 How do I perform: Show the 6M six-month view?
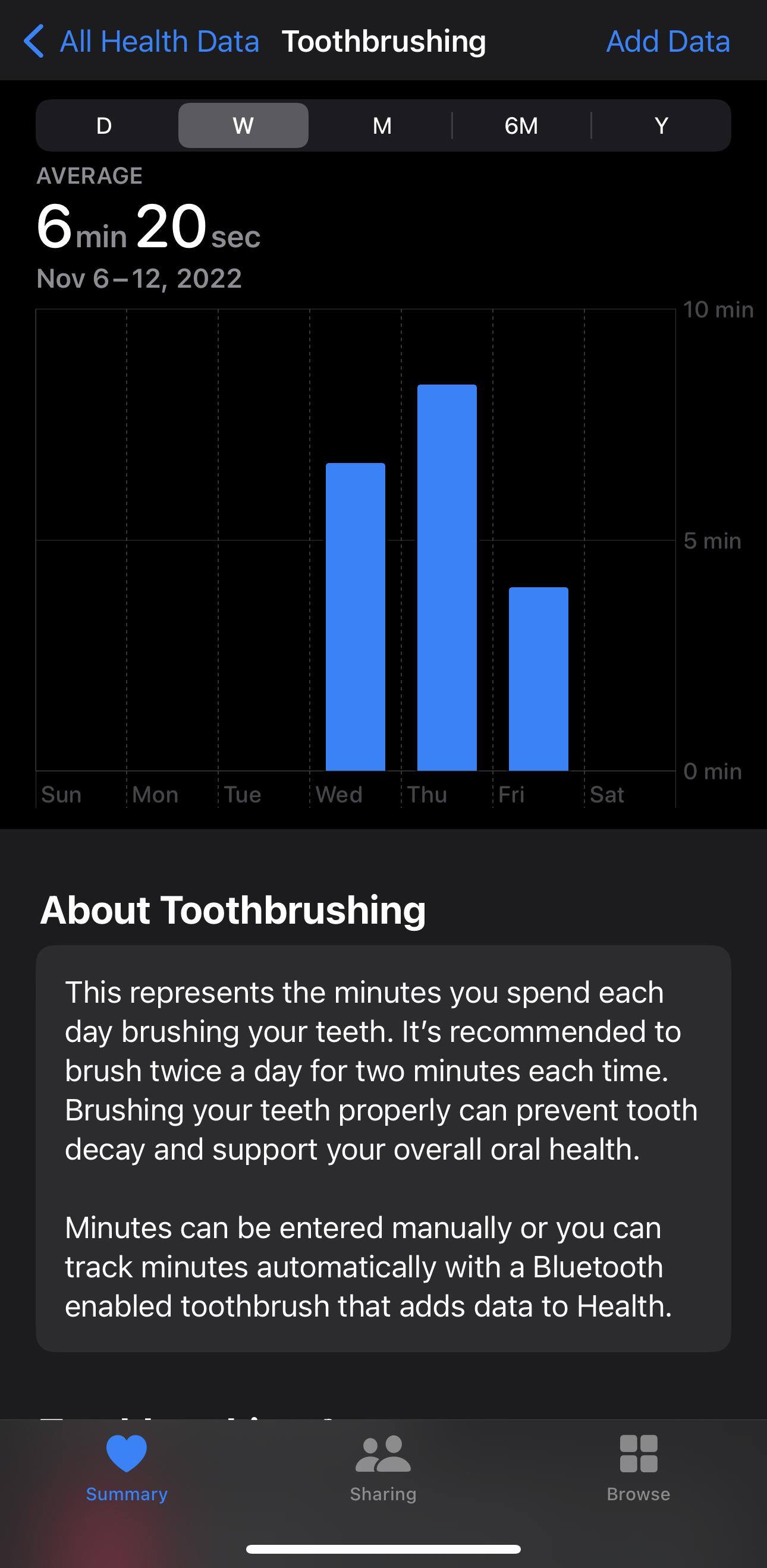tap(521, 126)
